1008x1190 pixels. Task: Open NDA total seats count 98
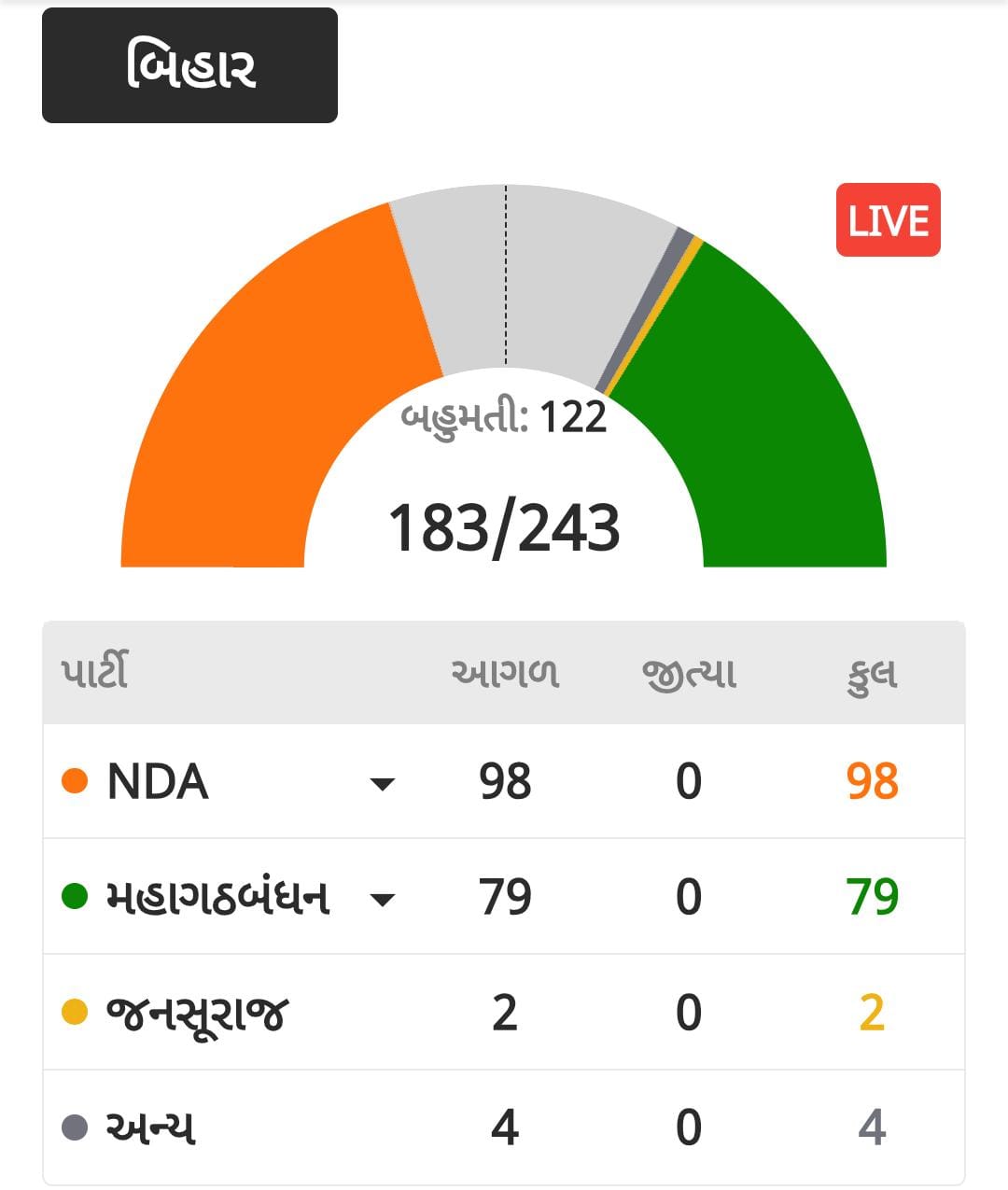click(x=873, y=782)
